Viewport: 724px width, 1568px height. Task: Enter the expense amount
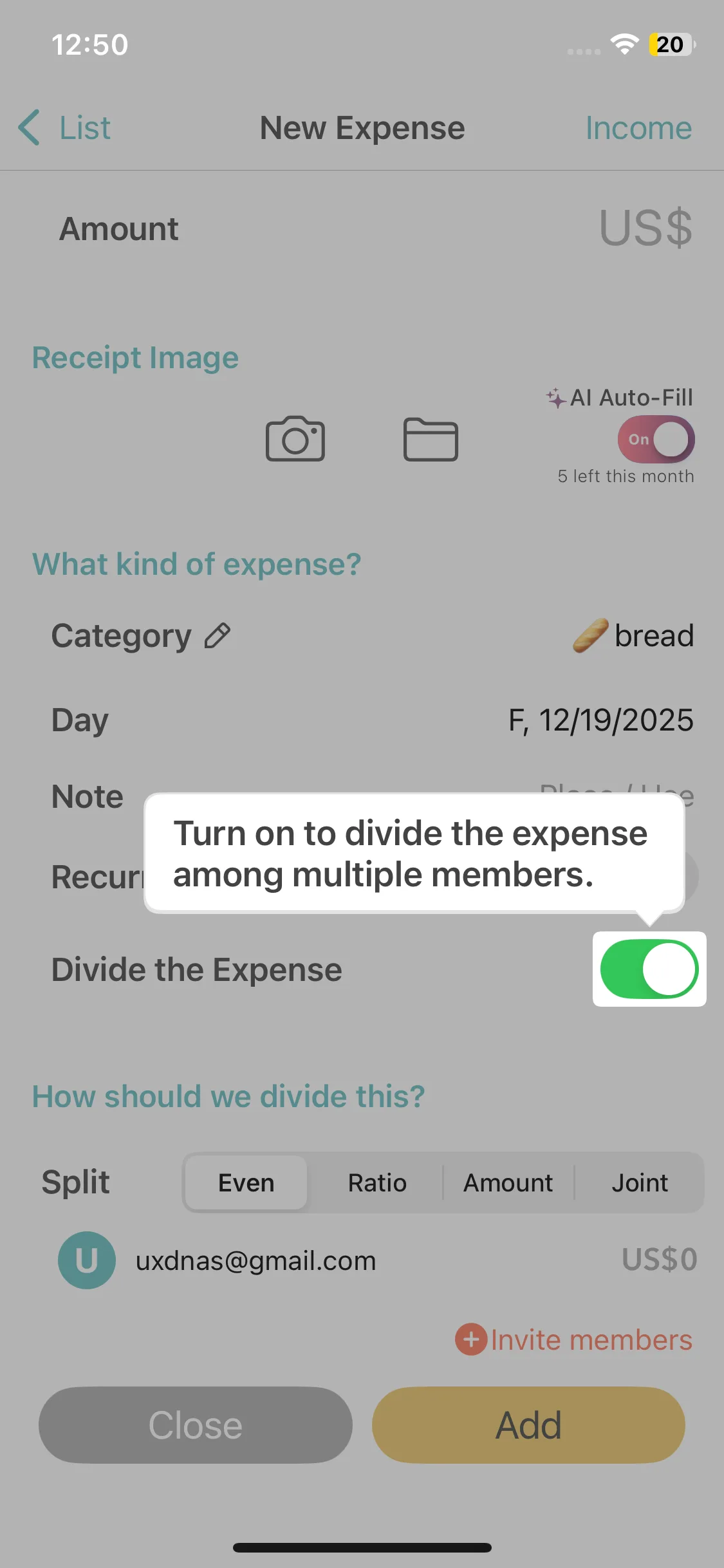tap(644, 229)
